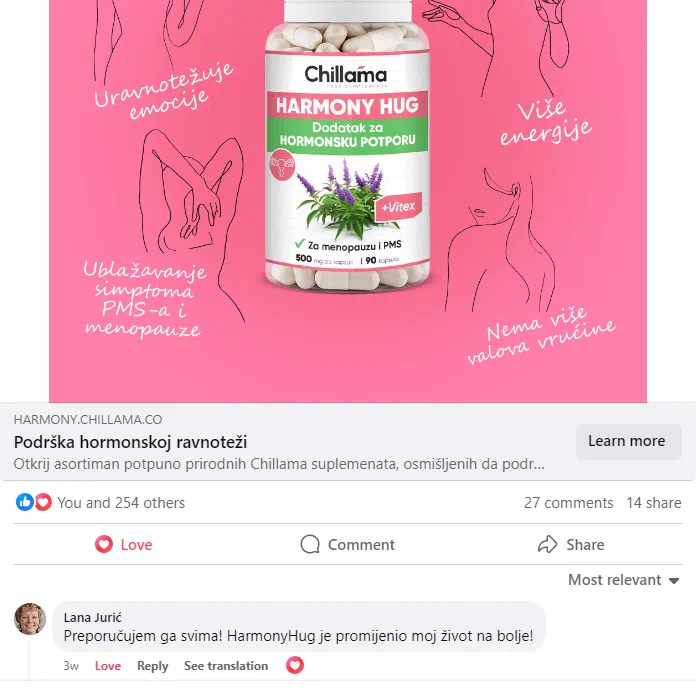The image size is (696, 692).
Task: Reply to Lana Jurić's comment
Action: click(x=152, y=666)
